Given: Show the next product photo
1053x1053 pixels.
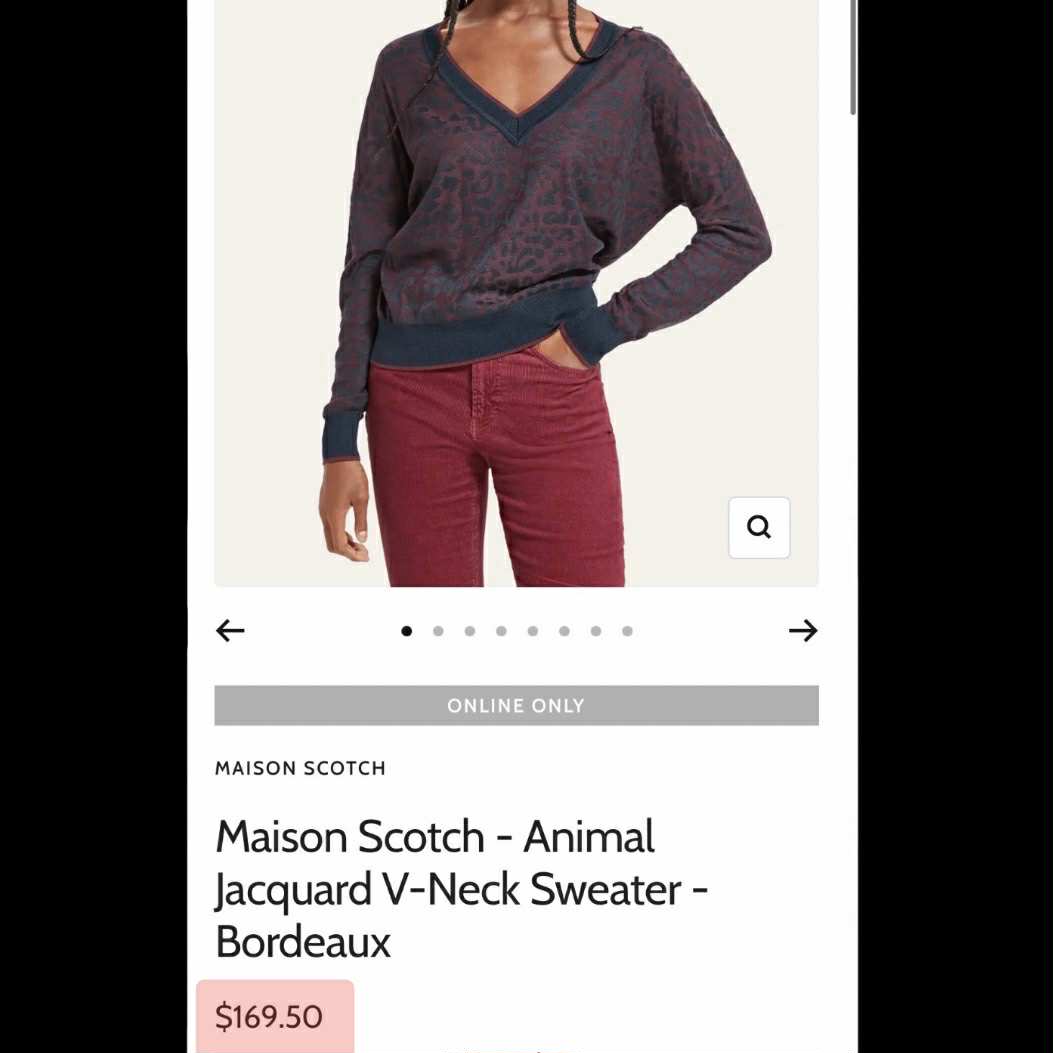Looking at the screenshot, I should click(802, 630).
